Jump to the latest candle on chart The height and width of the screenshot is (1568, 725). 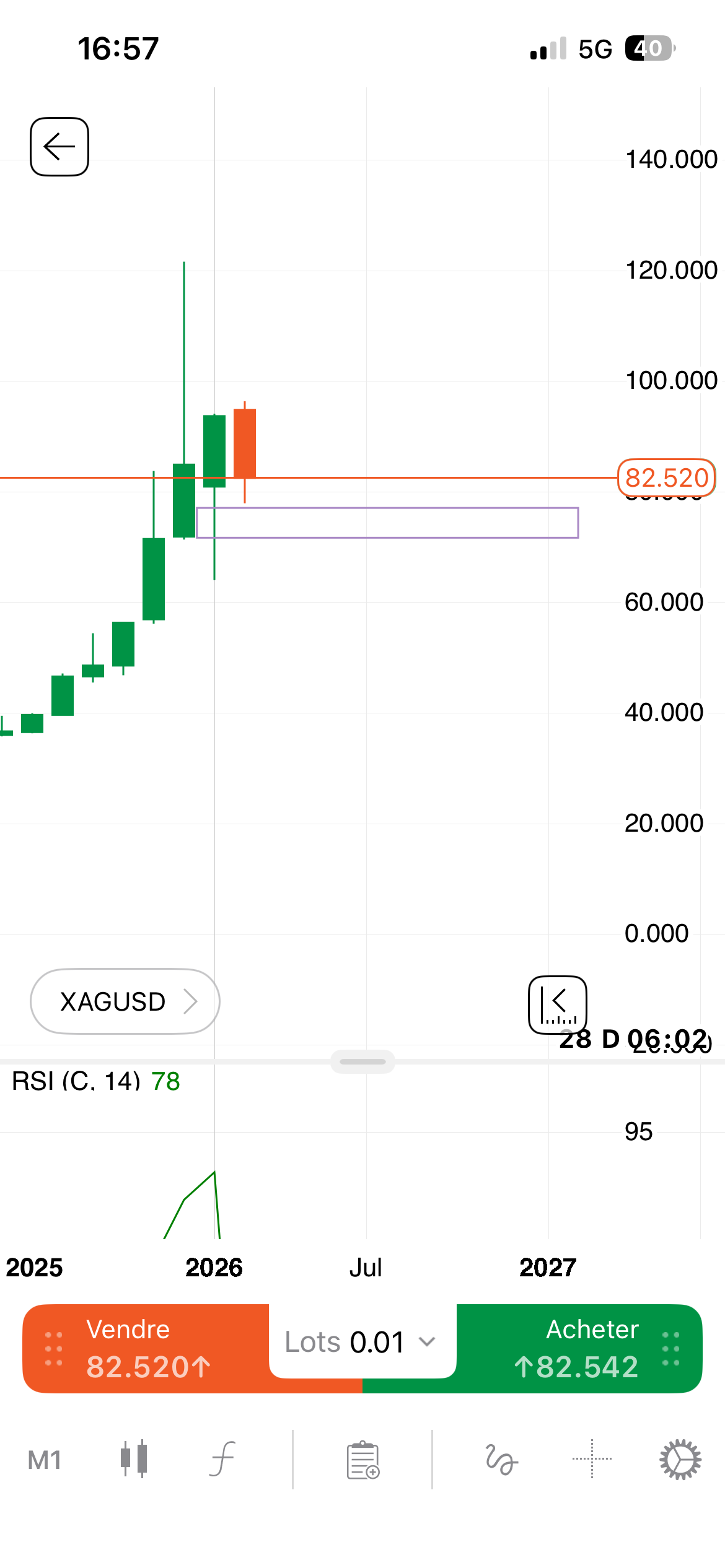tap(558, 1004)
